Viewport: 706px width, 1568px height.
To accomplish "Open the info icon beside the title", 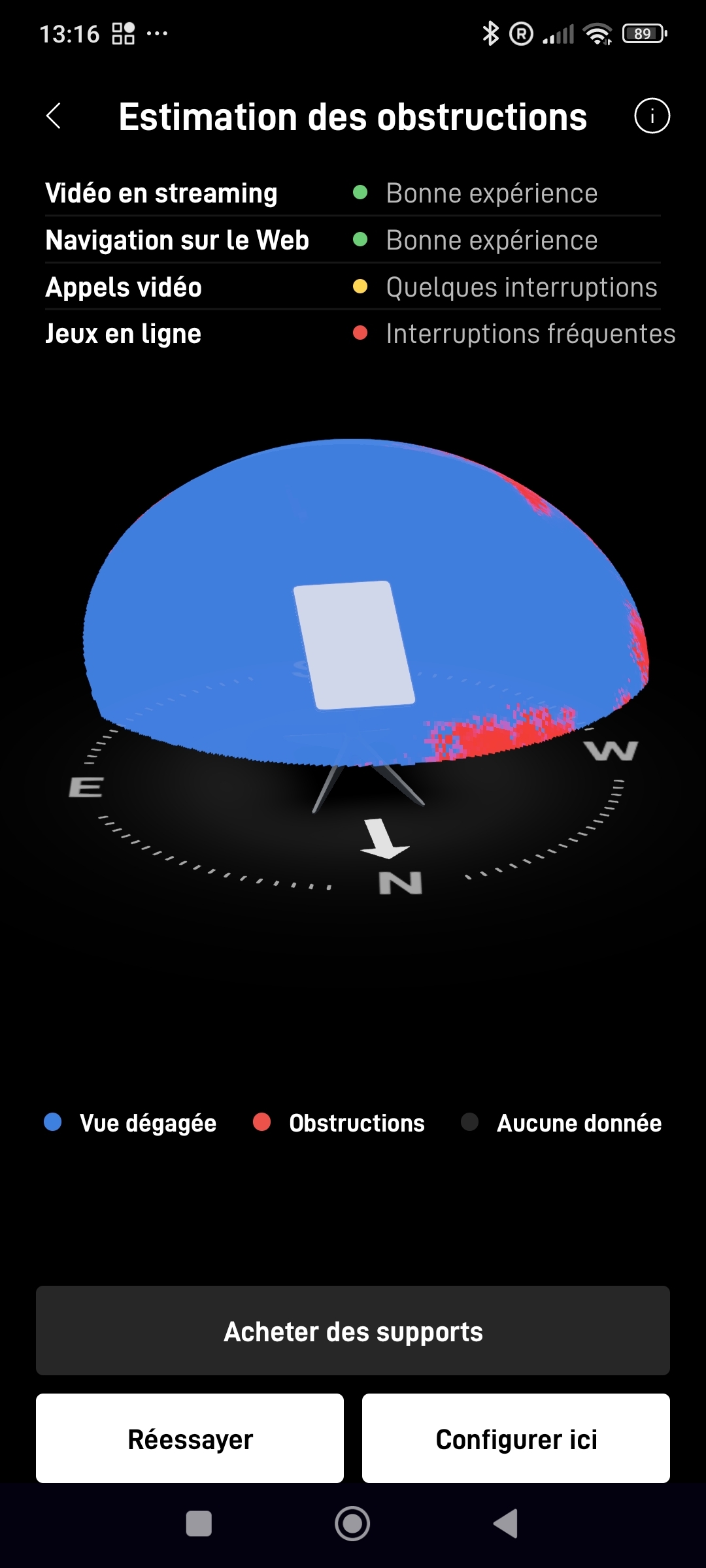I will [x=652, y=116].
